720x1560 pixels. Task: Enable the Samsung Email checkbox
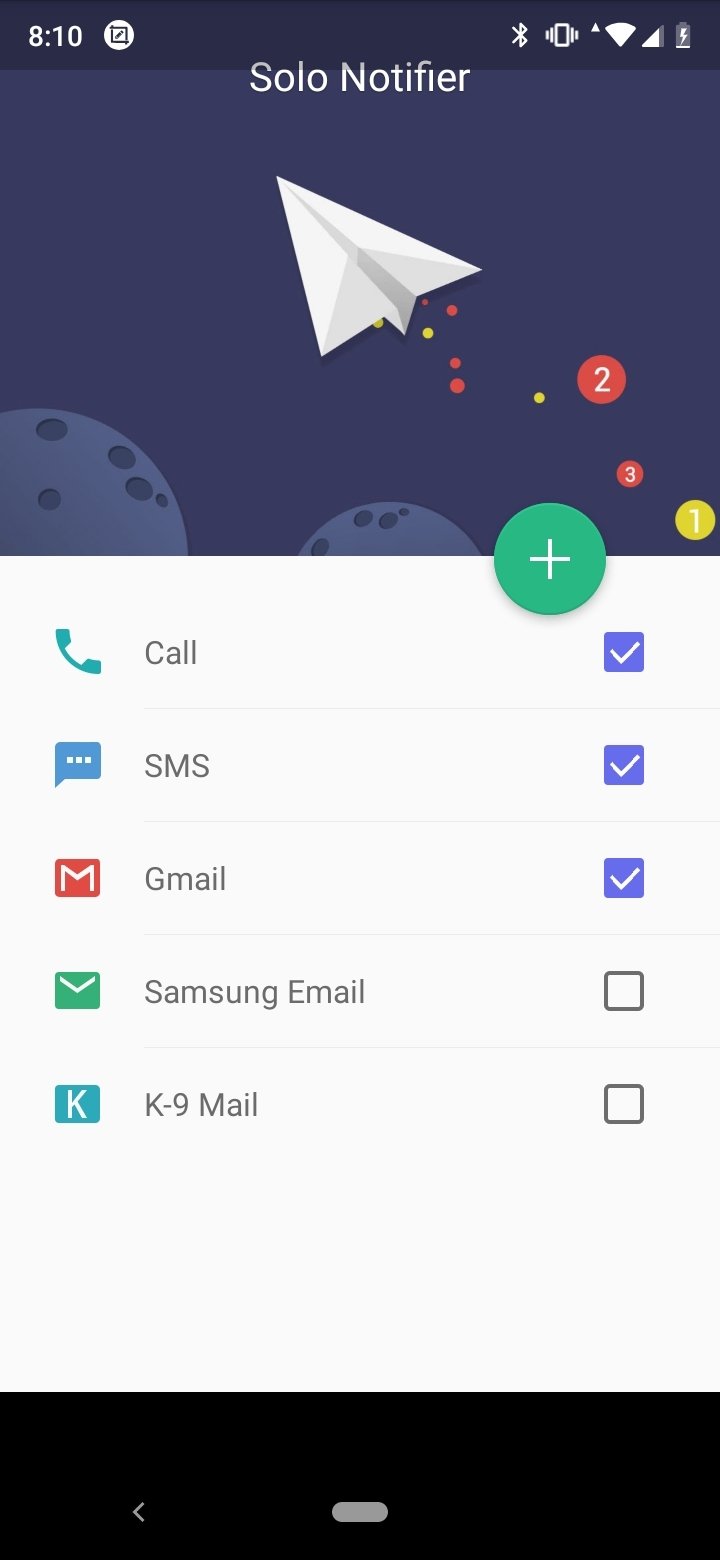pos(624,992)
